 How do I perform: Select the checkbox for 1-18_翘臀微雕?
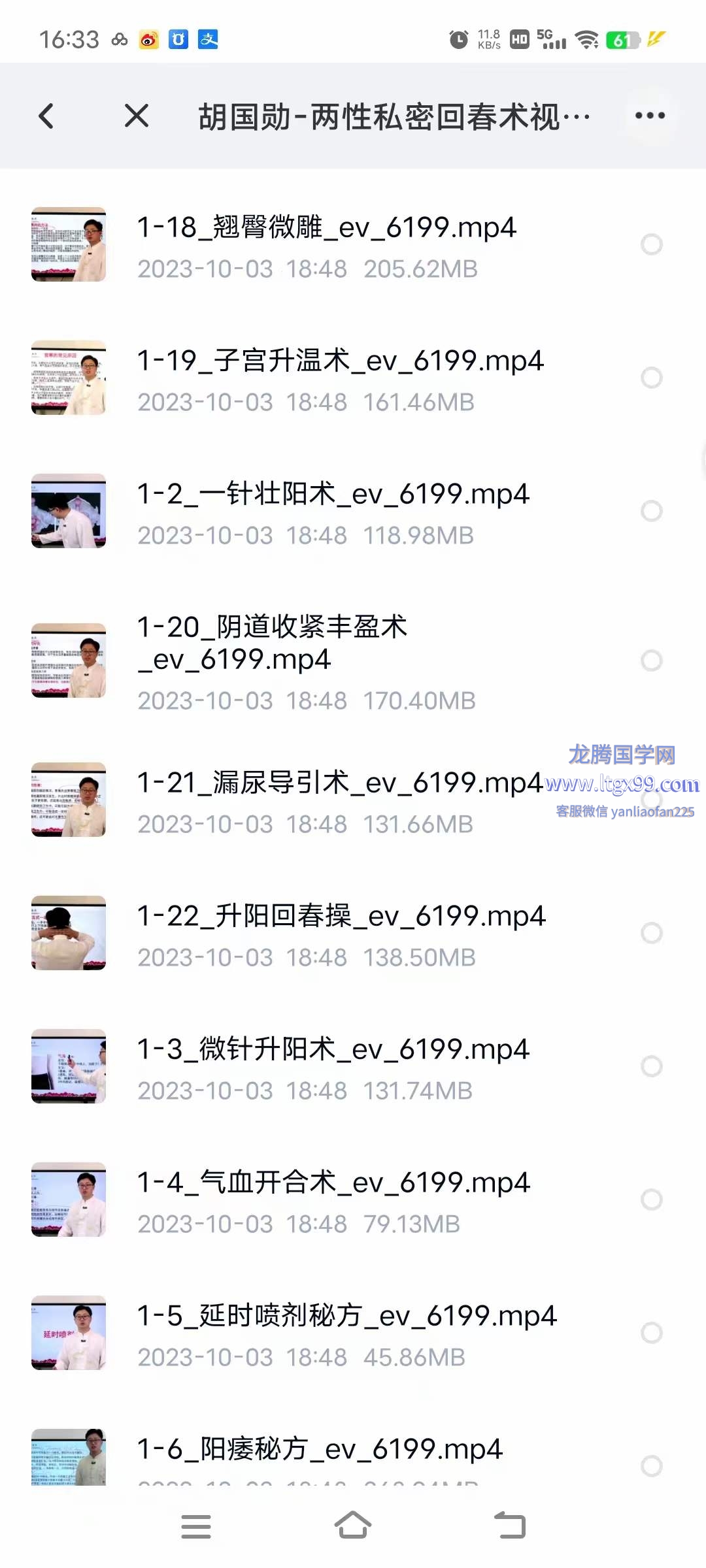coord(651,244)
